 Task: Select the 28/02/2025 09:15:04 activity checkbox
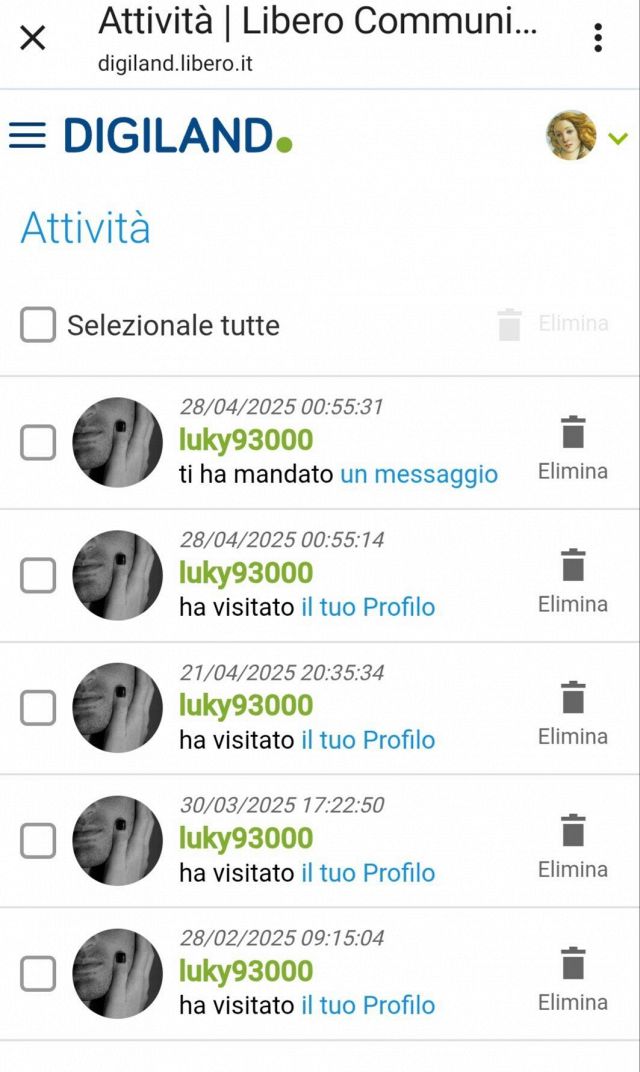click(x=38, y=974)
